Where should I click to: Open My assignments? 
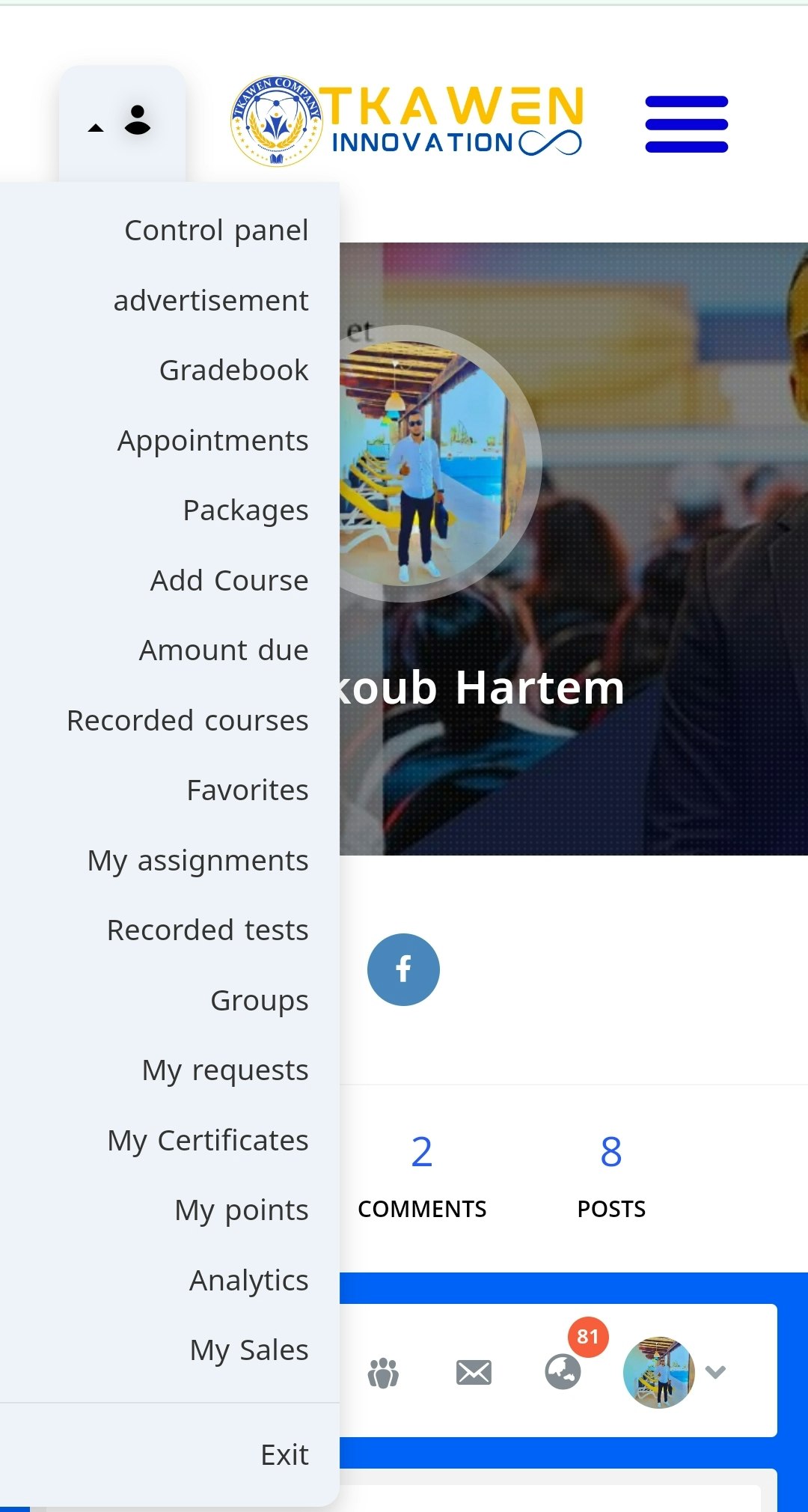tap(198, 861)
